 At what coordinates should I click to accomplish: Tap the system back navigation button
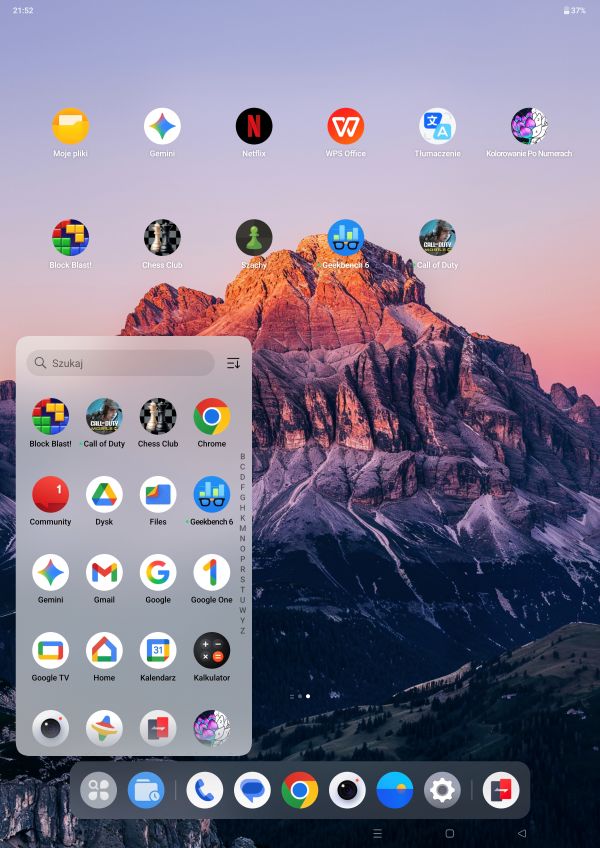pyautogui.click(x=521, y=833)
